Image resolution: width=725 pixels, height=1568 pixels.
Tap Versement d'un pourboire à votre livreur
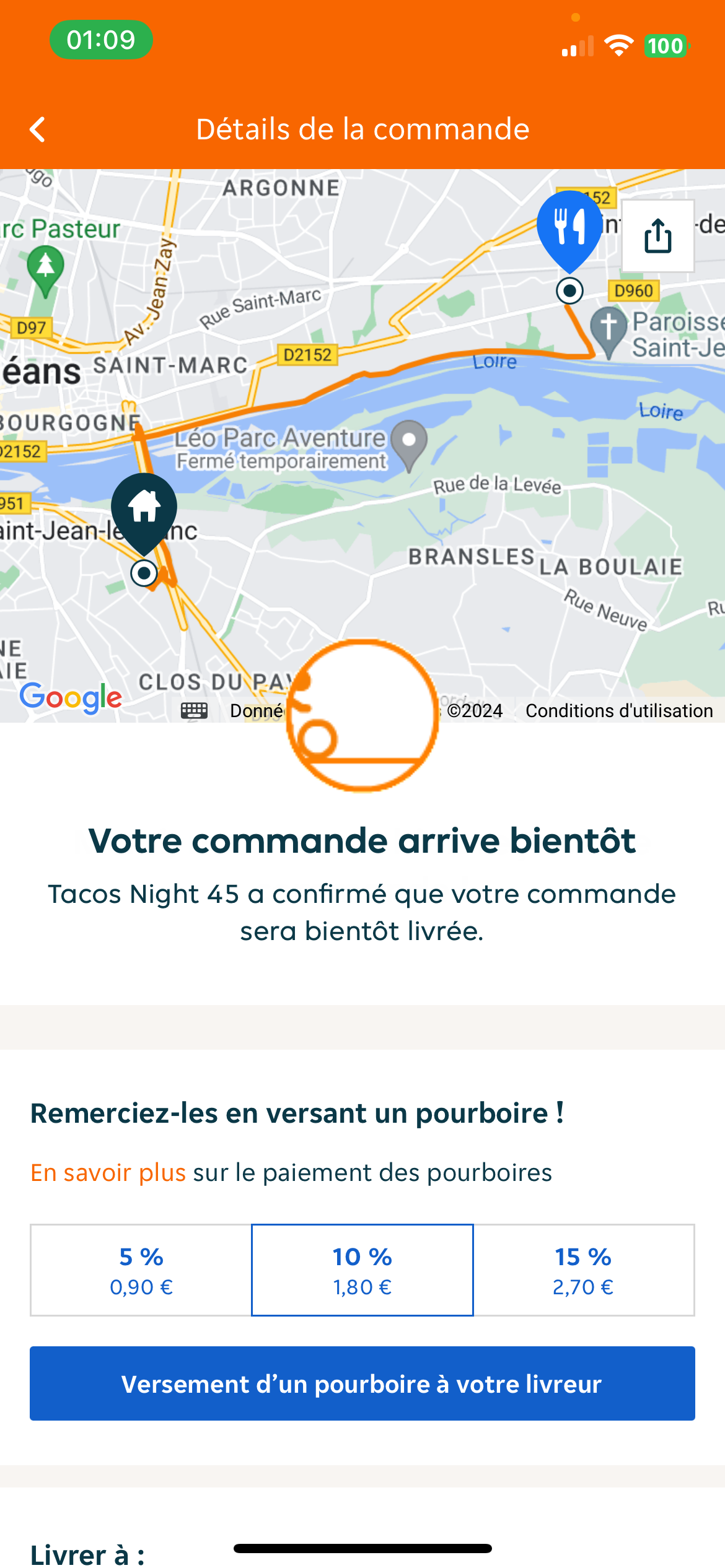click(362, 1383)
